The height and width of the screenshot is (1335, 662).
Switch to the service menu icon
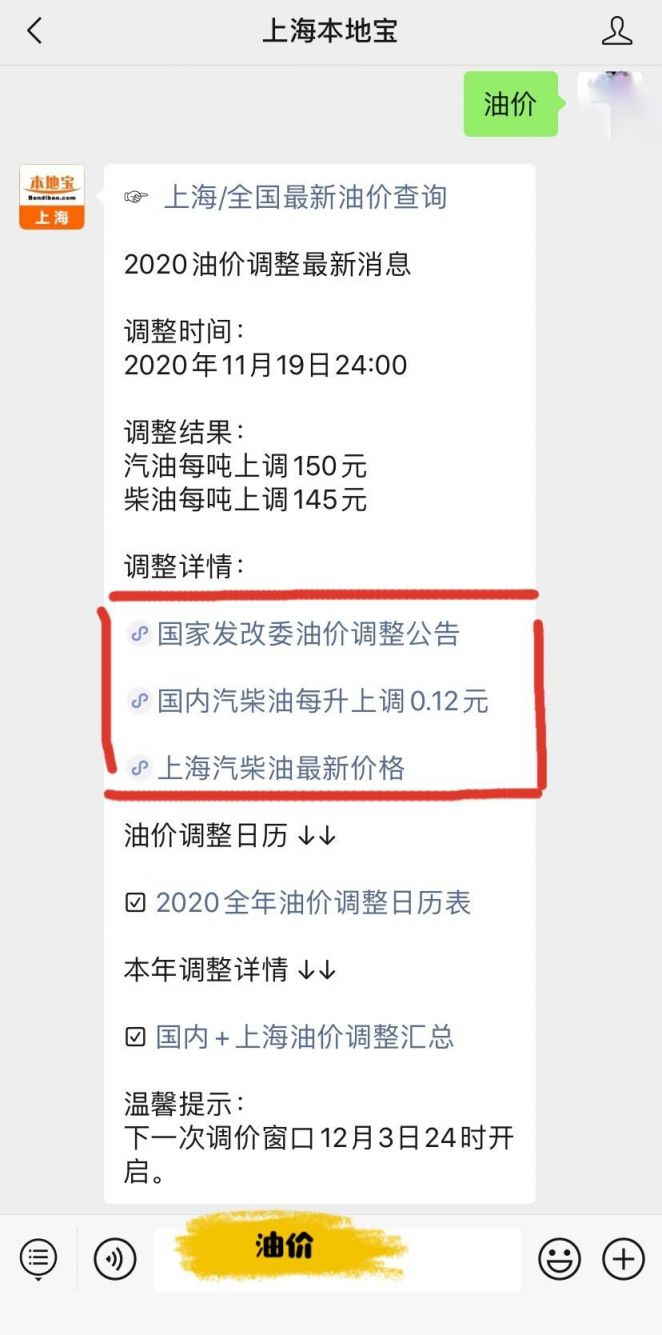[x=38, y=1259]
